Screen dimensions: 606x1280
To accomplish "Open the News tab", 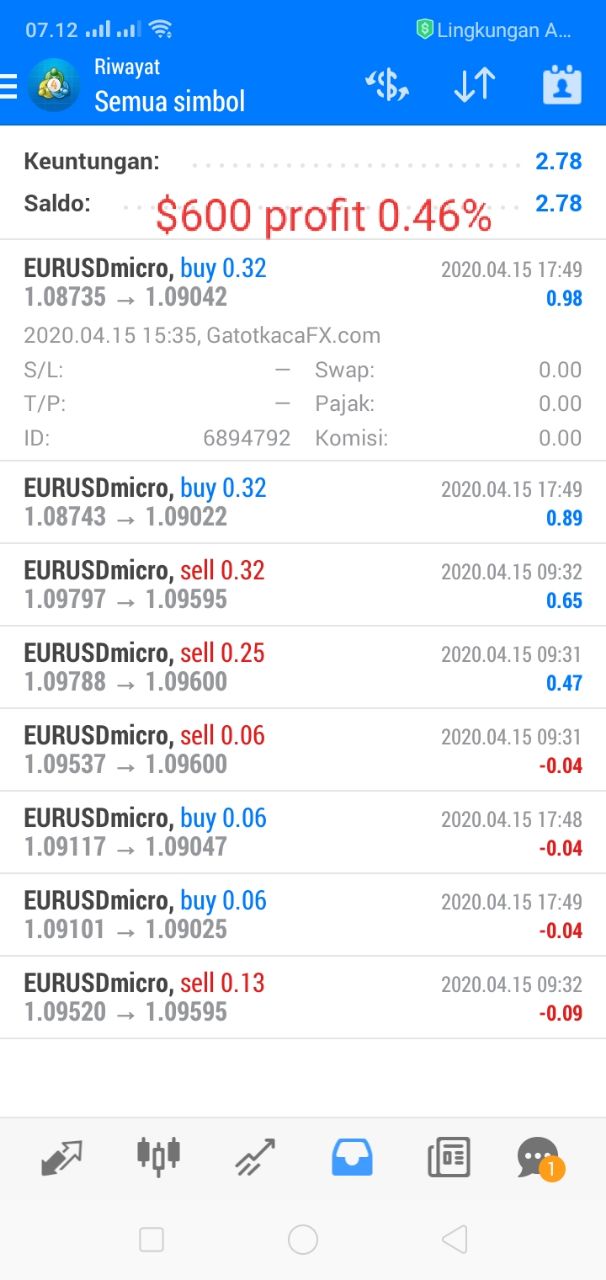I will click(x=448, y=1158).
